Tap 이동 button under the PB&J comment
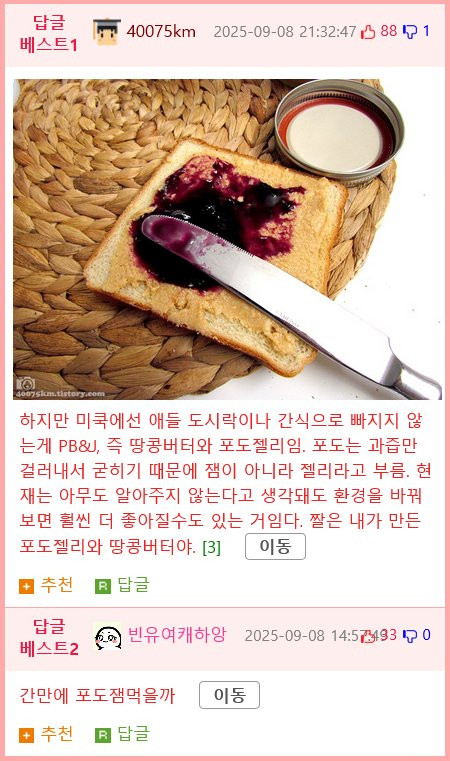 tap(275, 546)
